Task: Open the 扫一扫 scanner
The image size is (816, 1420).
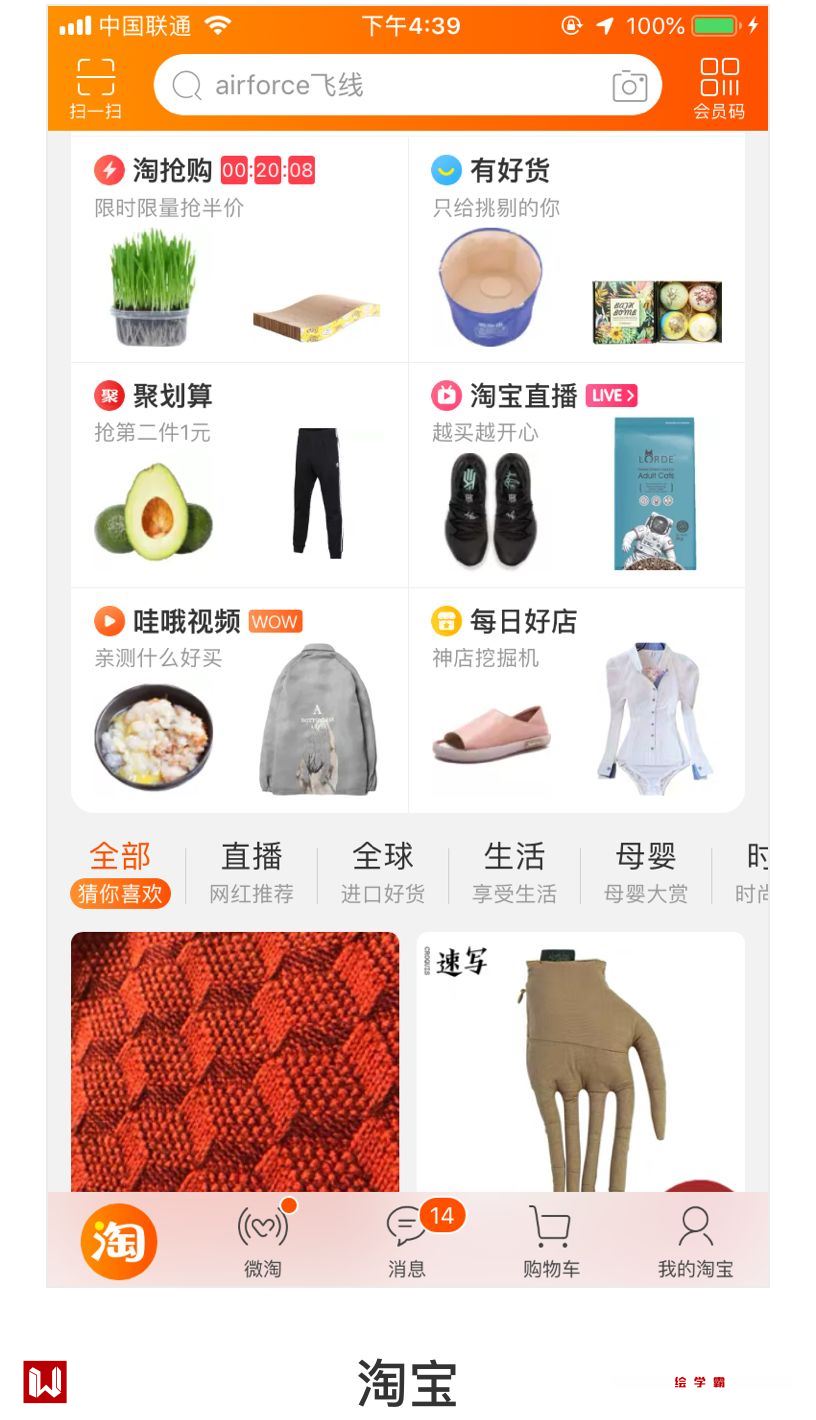Action: click(x=96, y=88)
